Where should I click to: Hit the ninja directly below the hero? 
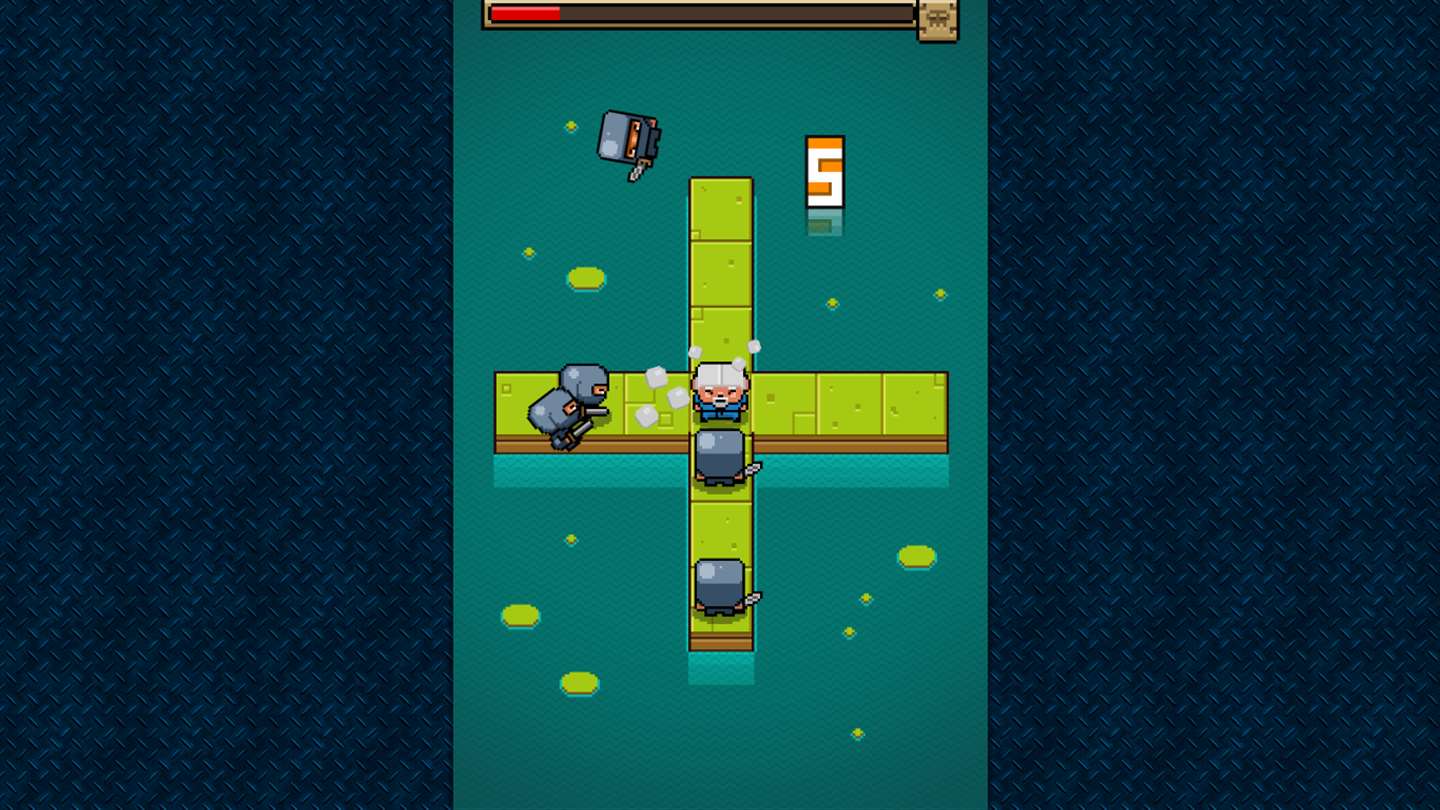coord(721,457)
